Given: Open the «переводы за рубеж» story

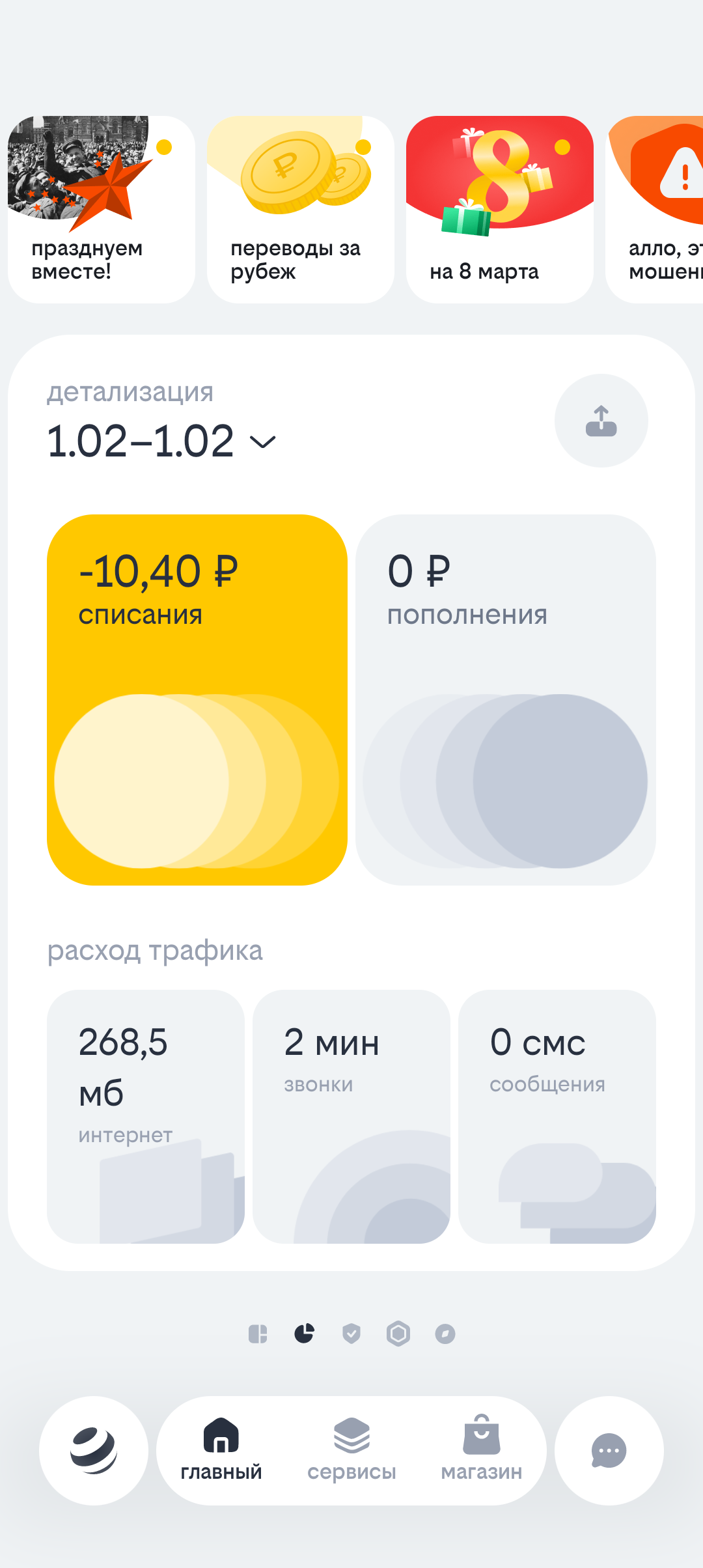Looking at the screenshot, I should point(301,210).
